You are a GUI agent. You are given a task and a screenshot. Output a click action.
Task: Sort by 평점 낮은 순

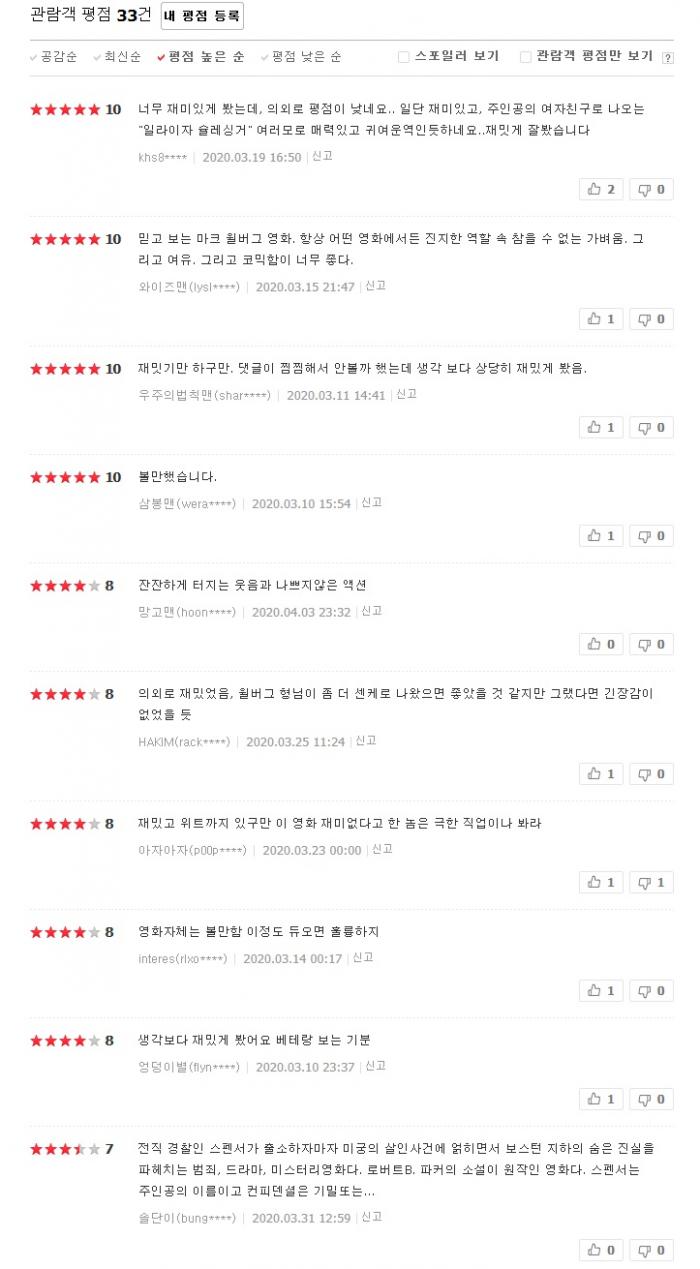301,57
